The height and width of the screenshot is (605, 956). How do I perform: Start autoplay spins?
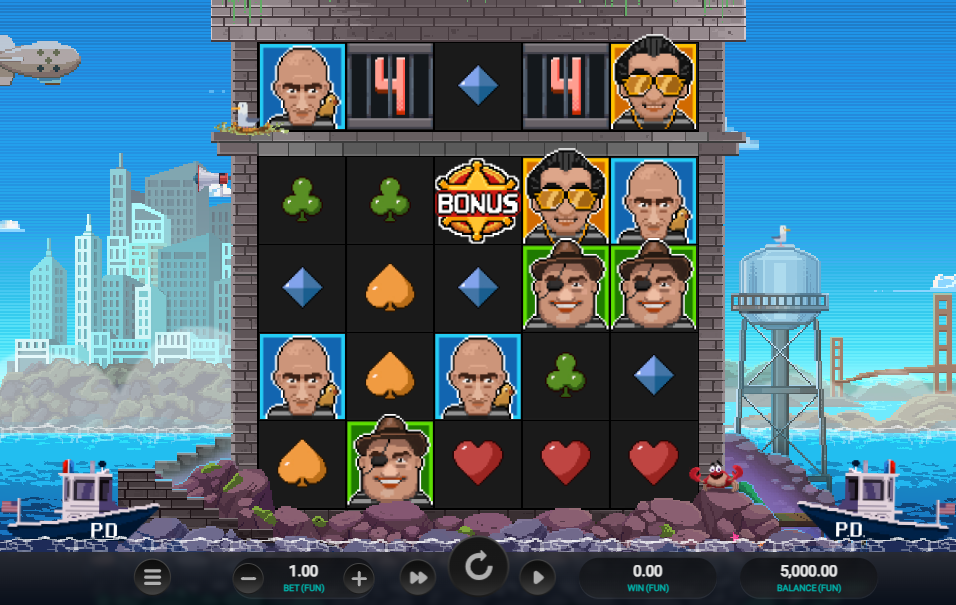point(537,577)
